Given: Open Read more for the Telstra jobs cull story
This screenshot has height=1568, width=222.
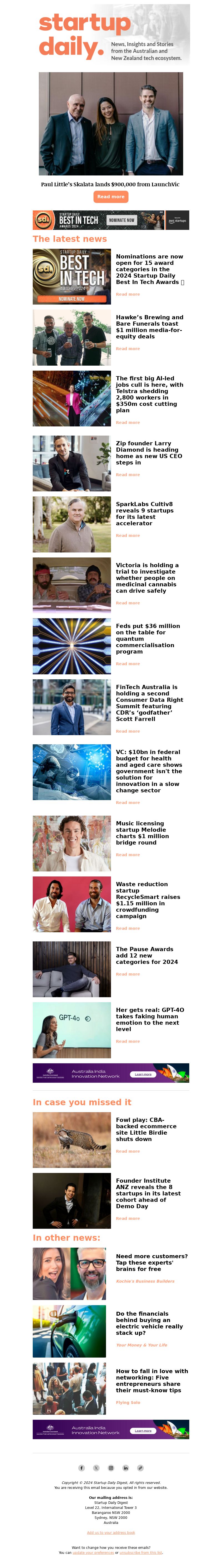Looking at the screenshot, I should click(128, 423).
